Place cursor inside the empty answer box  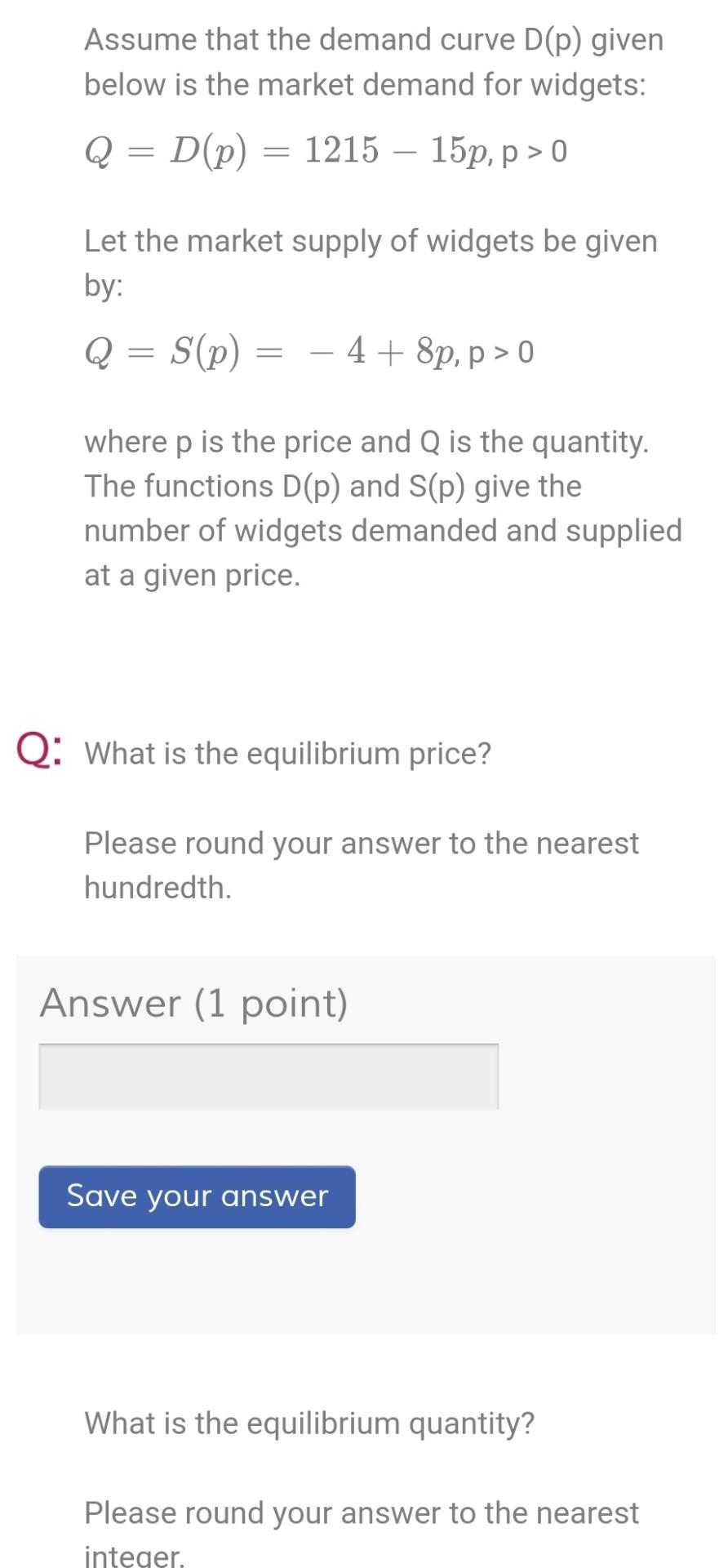268,1076
